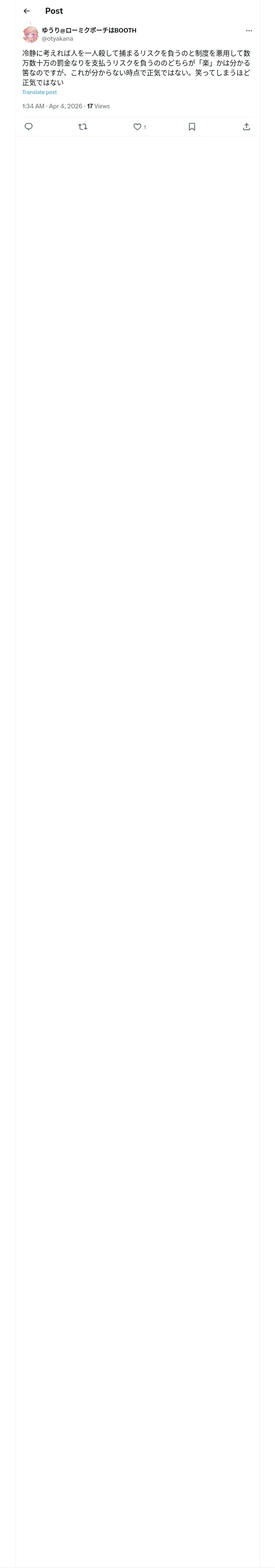Repost this post
This screenshot has height=1568, width=275.
(83, 127)
